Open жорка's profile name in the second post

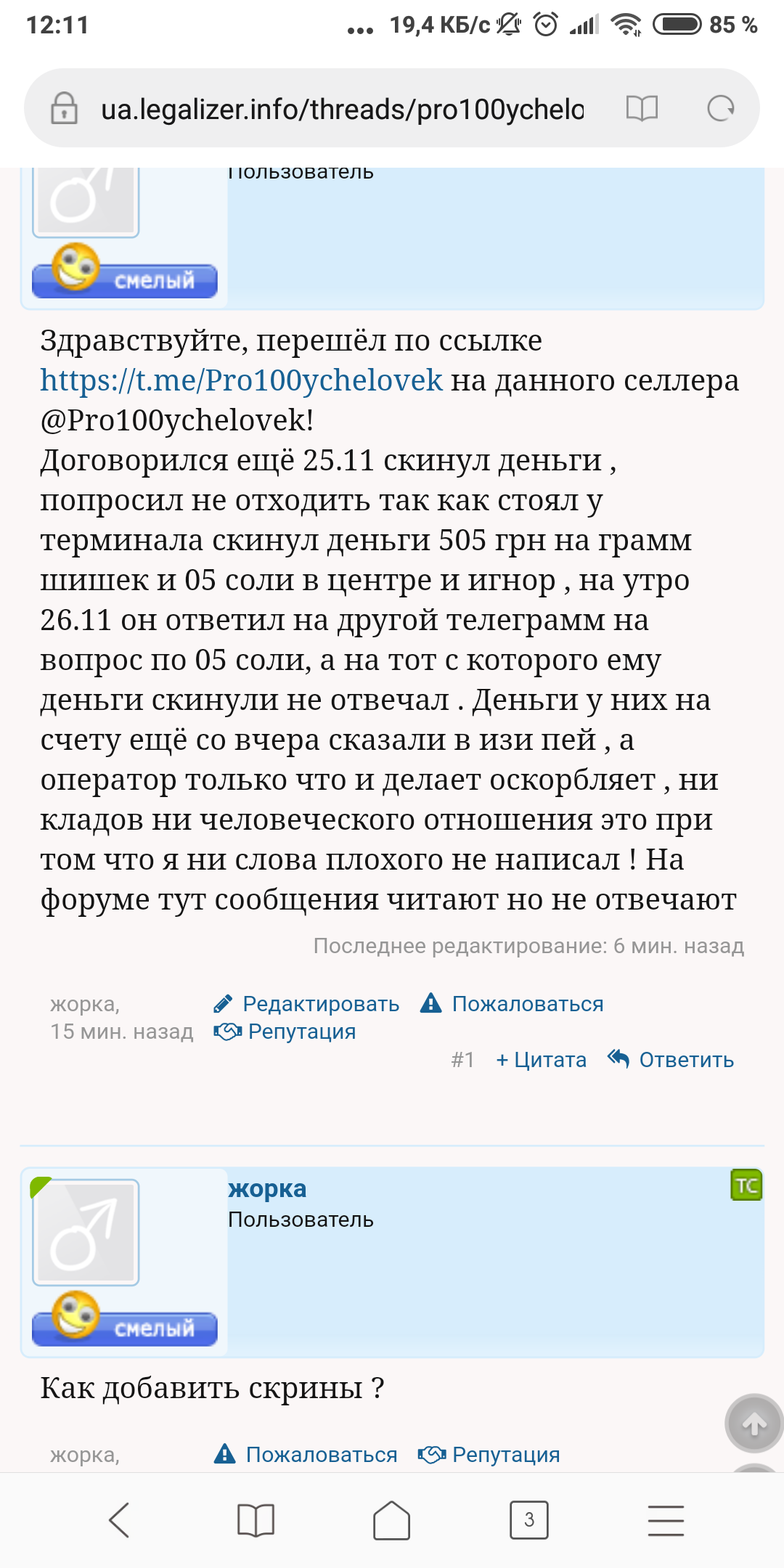pyautogui.click(x=267, y=1188)
